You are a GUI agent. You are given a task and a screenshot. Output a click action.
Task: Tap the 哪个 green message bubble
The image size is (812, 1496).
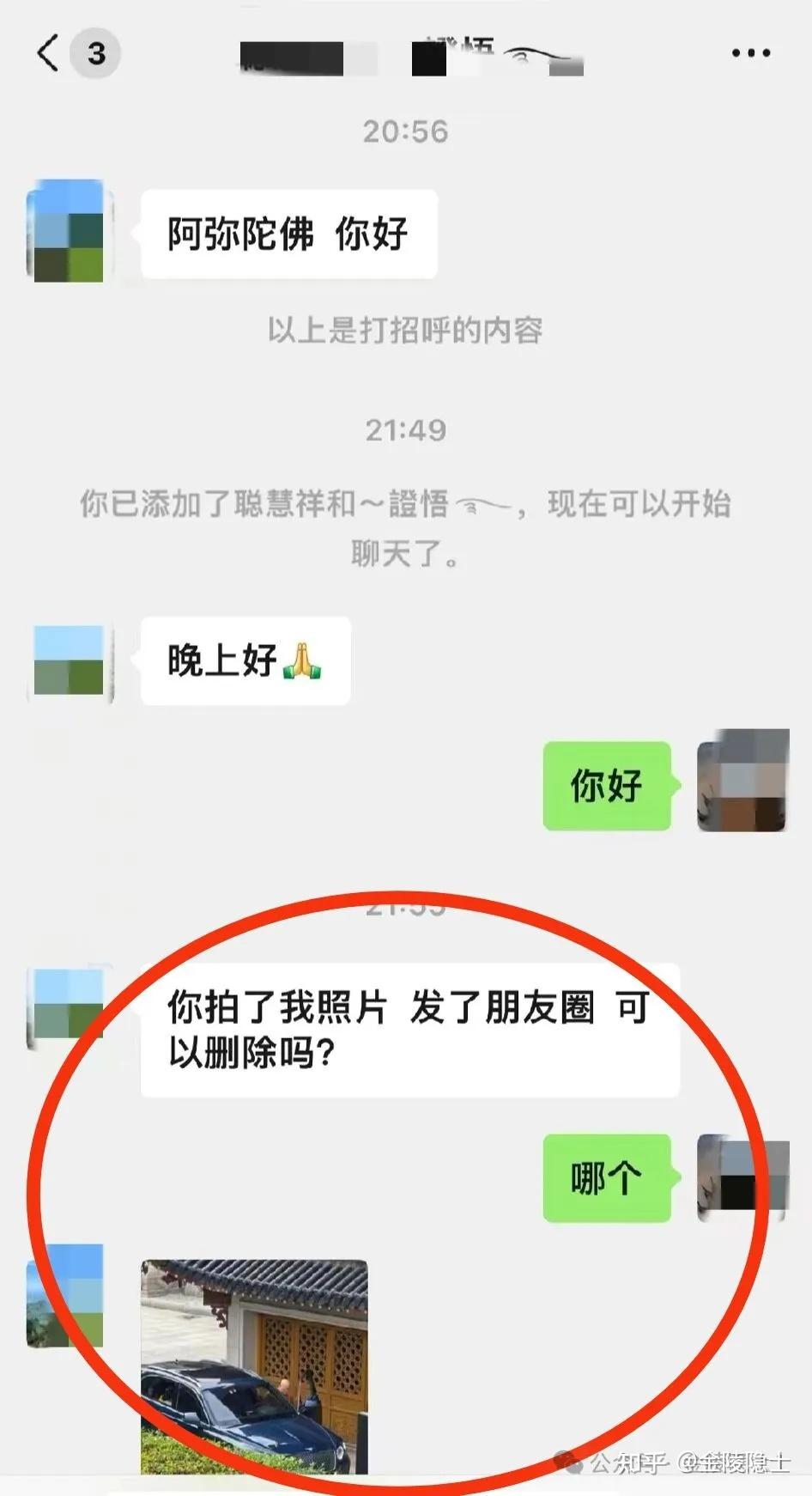click(x=606, y=1177)
